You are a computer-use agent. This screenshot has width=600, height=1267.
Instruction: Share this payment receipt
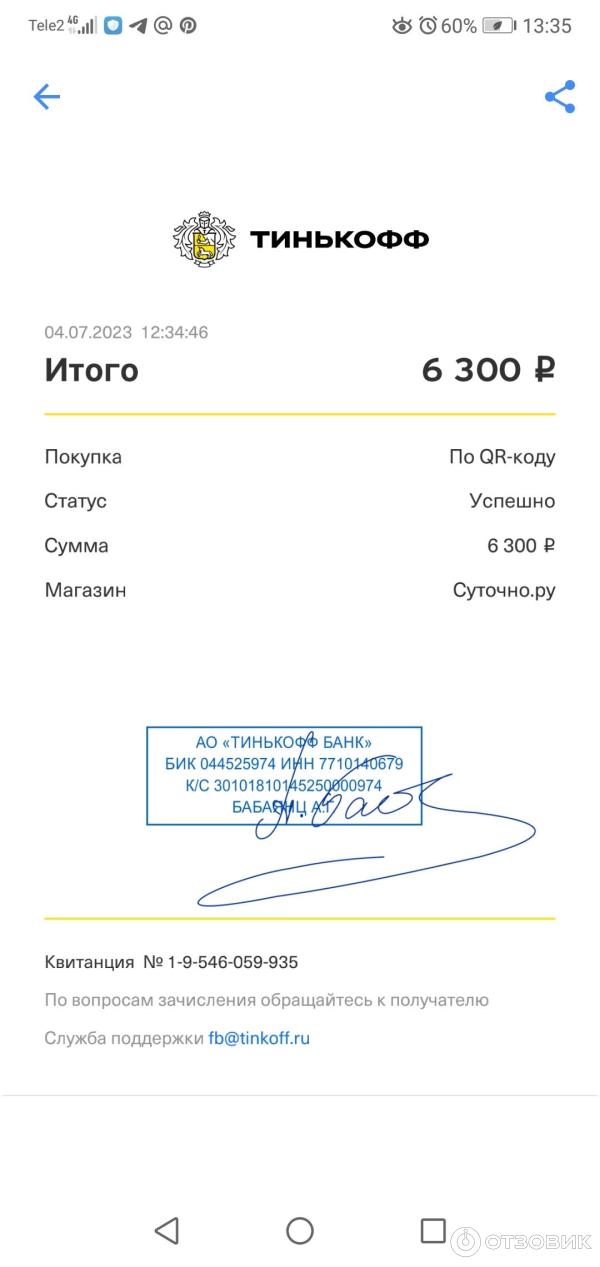560,97
